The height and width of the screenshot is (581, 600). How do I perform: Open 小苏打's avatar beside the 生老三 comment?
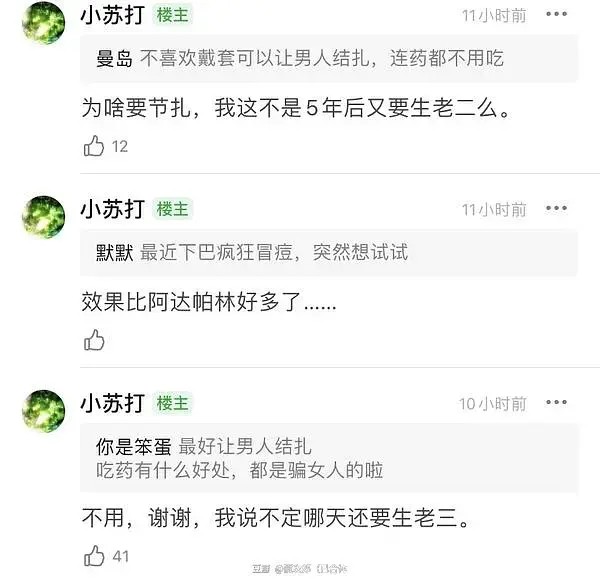[43, 411]
